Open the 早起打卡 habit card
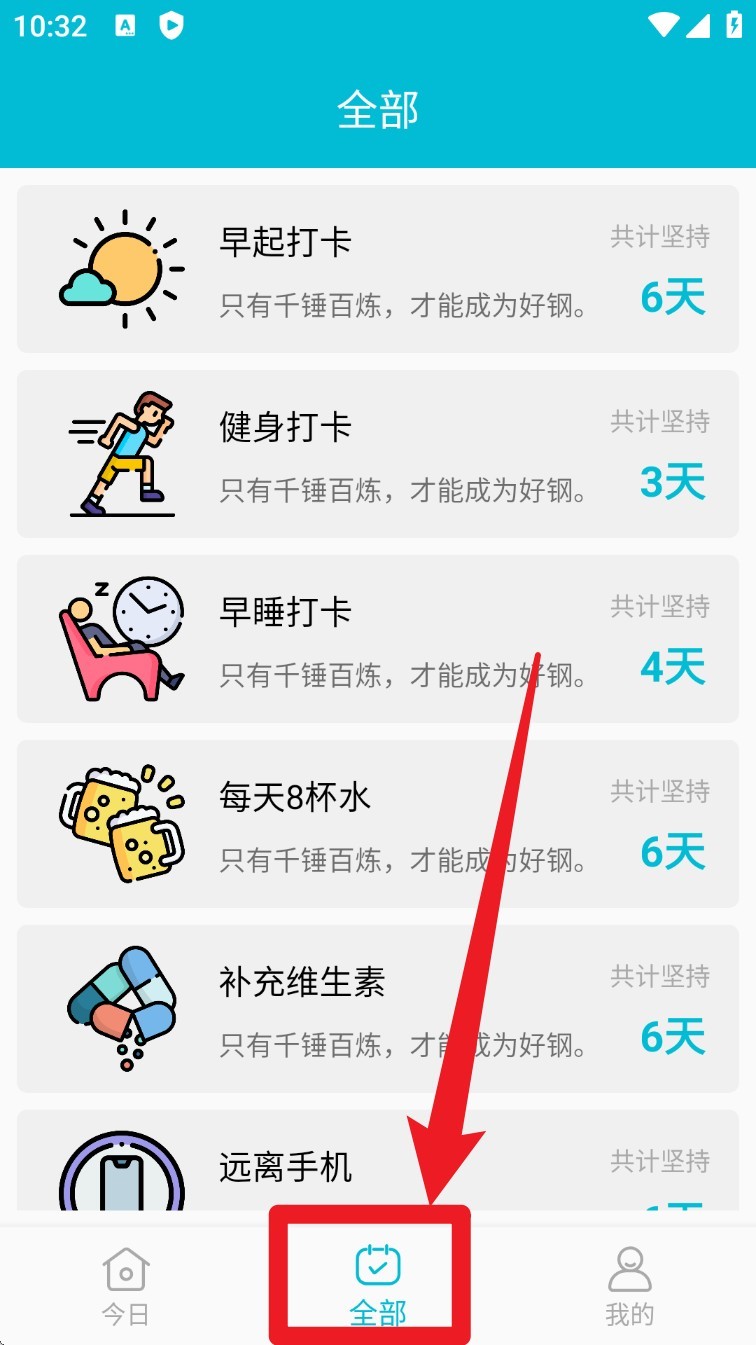 click(x=378, y=269)
